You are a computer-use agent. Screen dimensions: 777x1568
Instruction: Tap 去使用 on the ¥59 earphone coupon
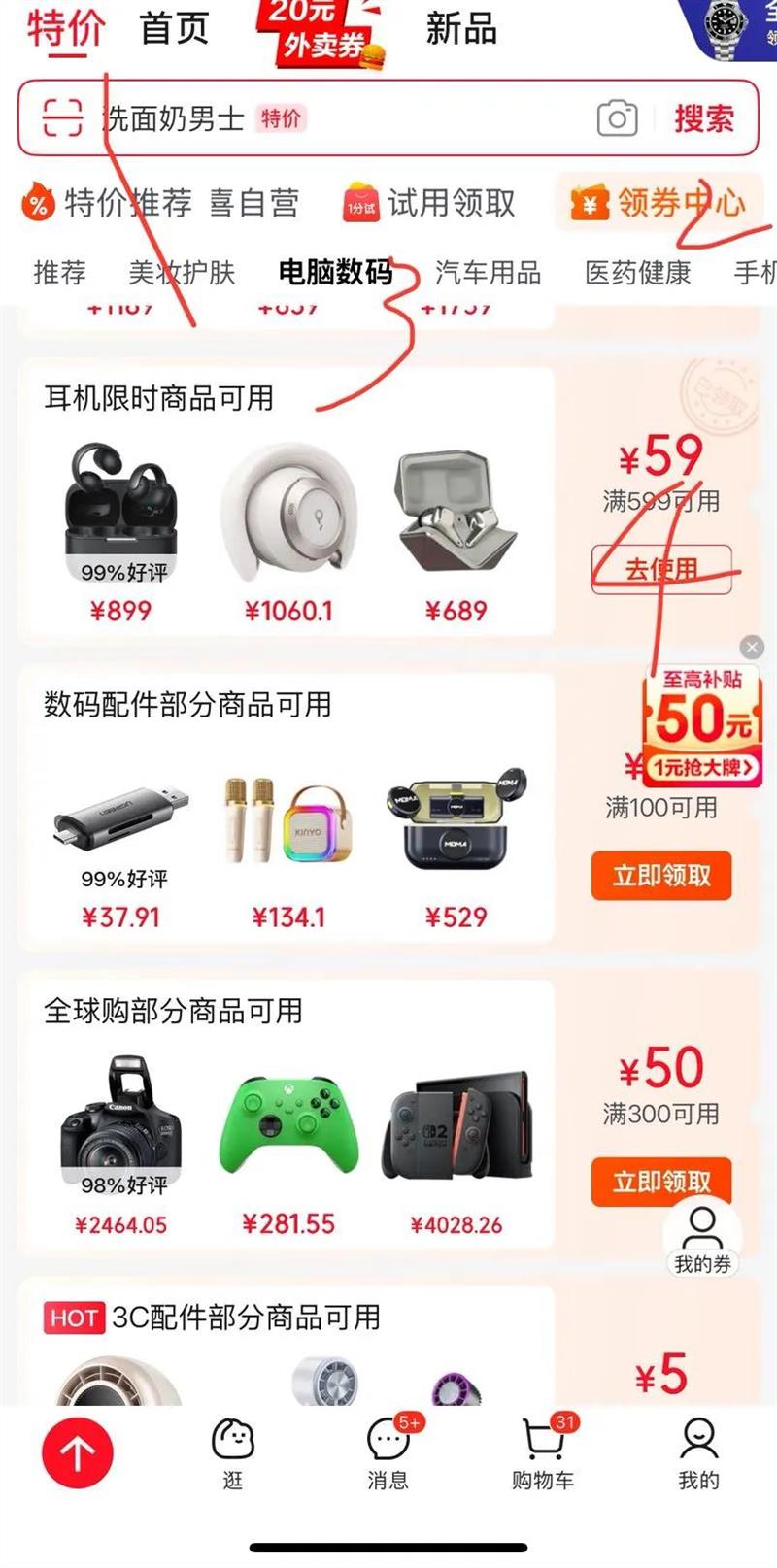point(661,569)
